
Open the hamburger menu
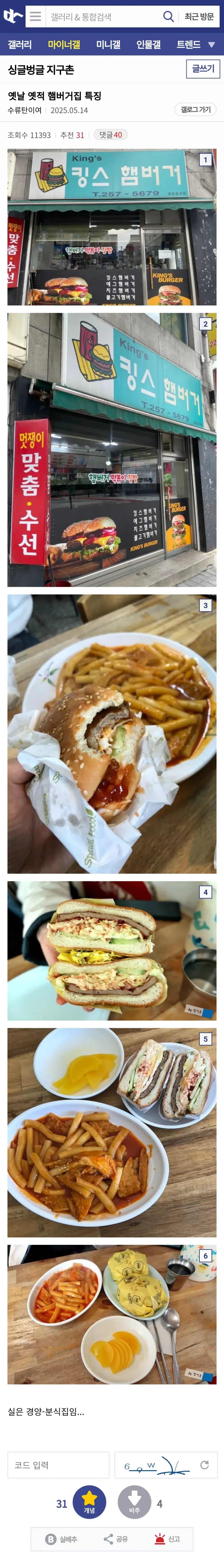pyautogui.click(x=35, y=16)
